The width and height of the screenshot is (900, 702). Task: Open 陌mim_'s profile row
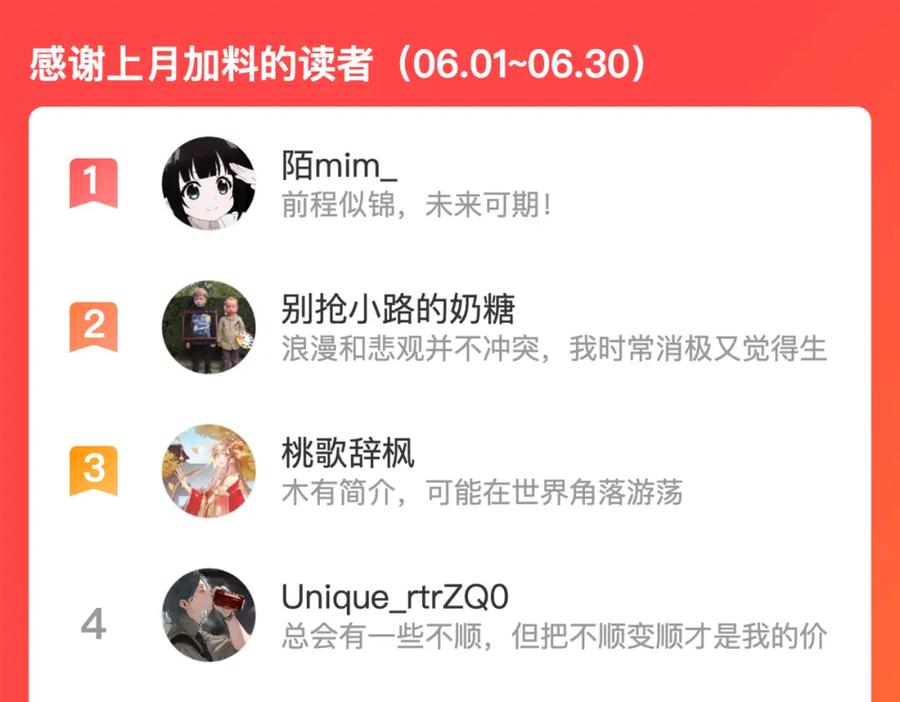(x=449, y=183)
